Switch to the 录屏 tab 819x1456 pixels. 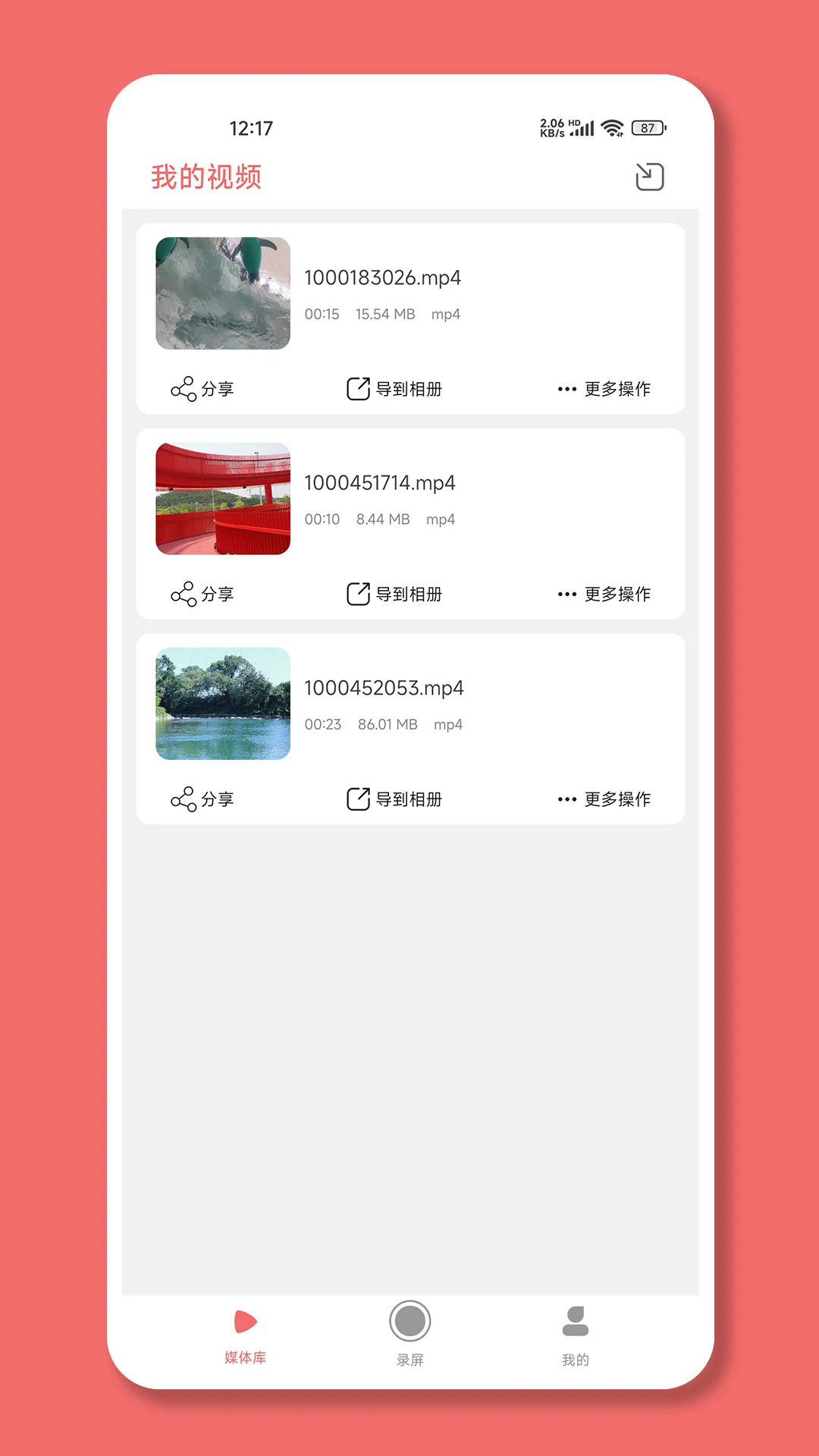tap(410, 1336)
